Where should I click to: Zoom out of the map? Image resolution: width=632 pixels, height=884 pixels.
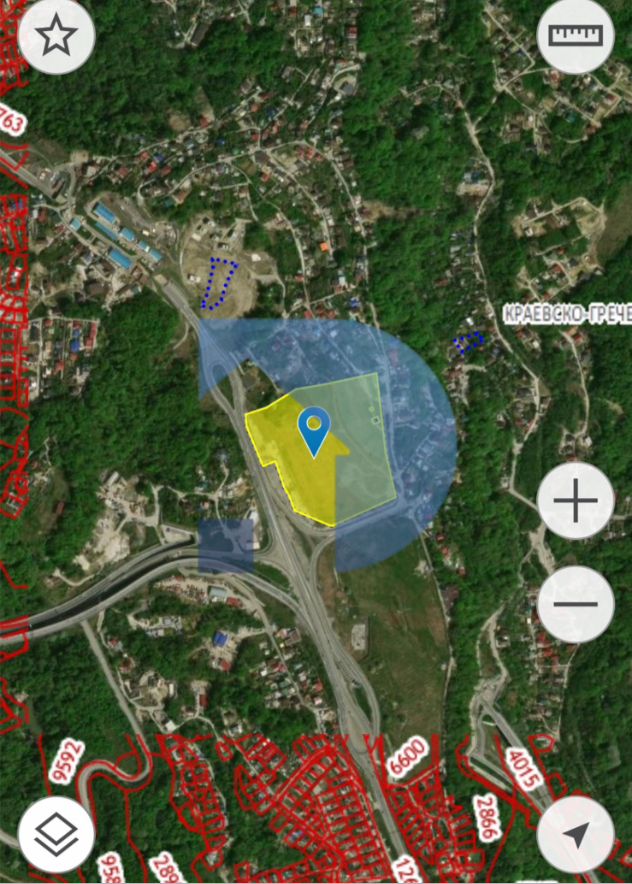576,603
